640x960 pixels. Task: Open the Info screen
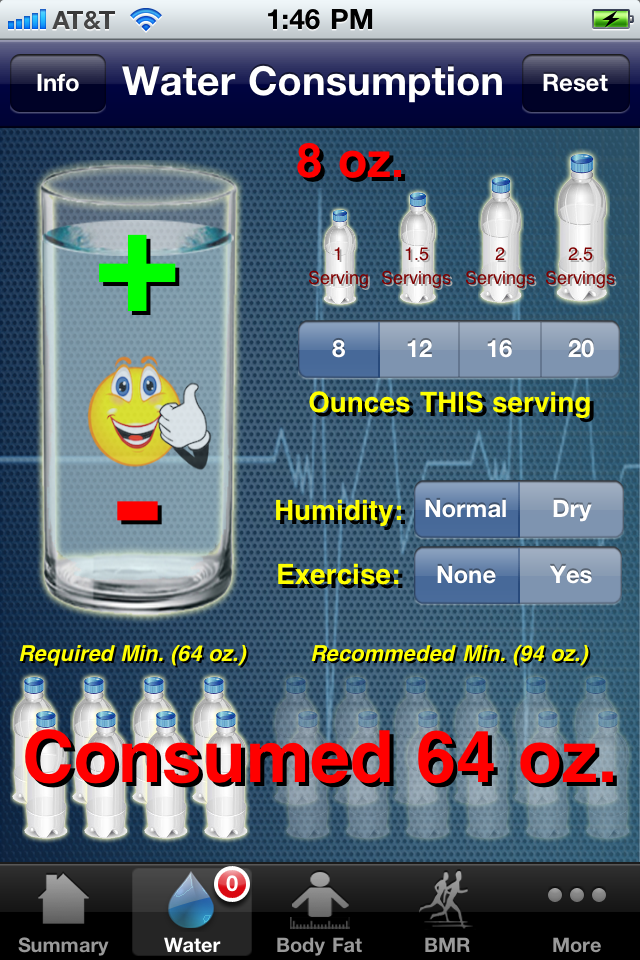click(58, 83)
